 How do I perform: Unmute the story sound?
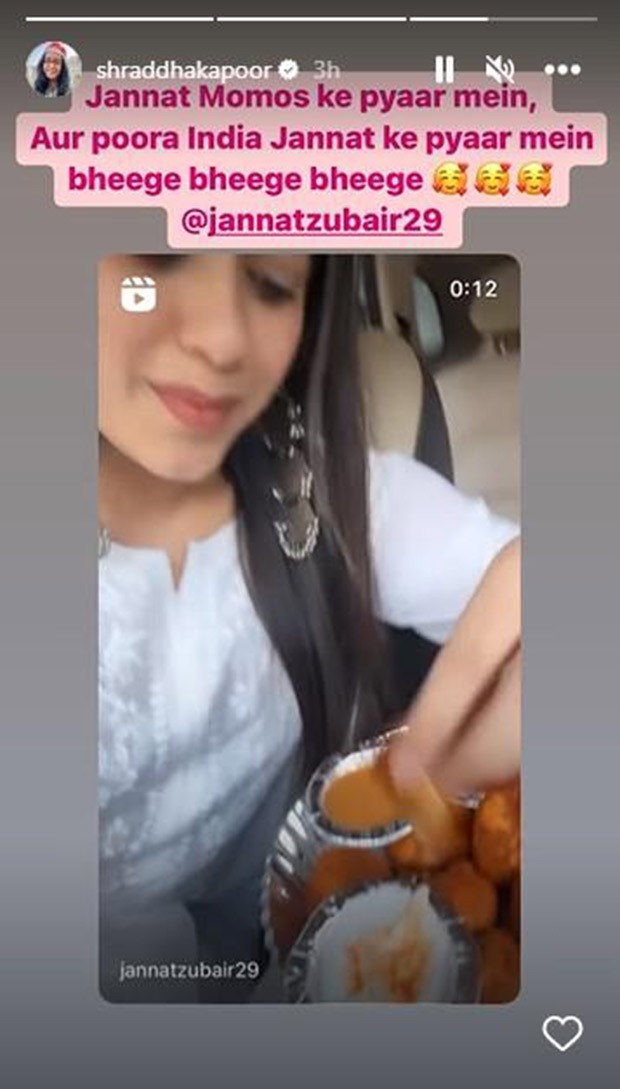(x=499, y=69)
